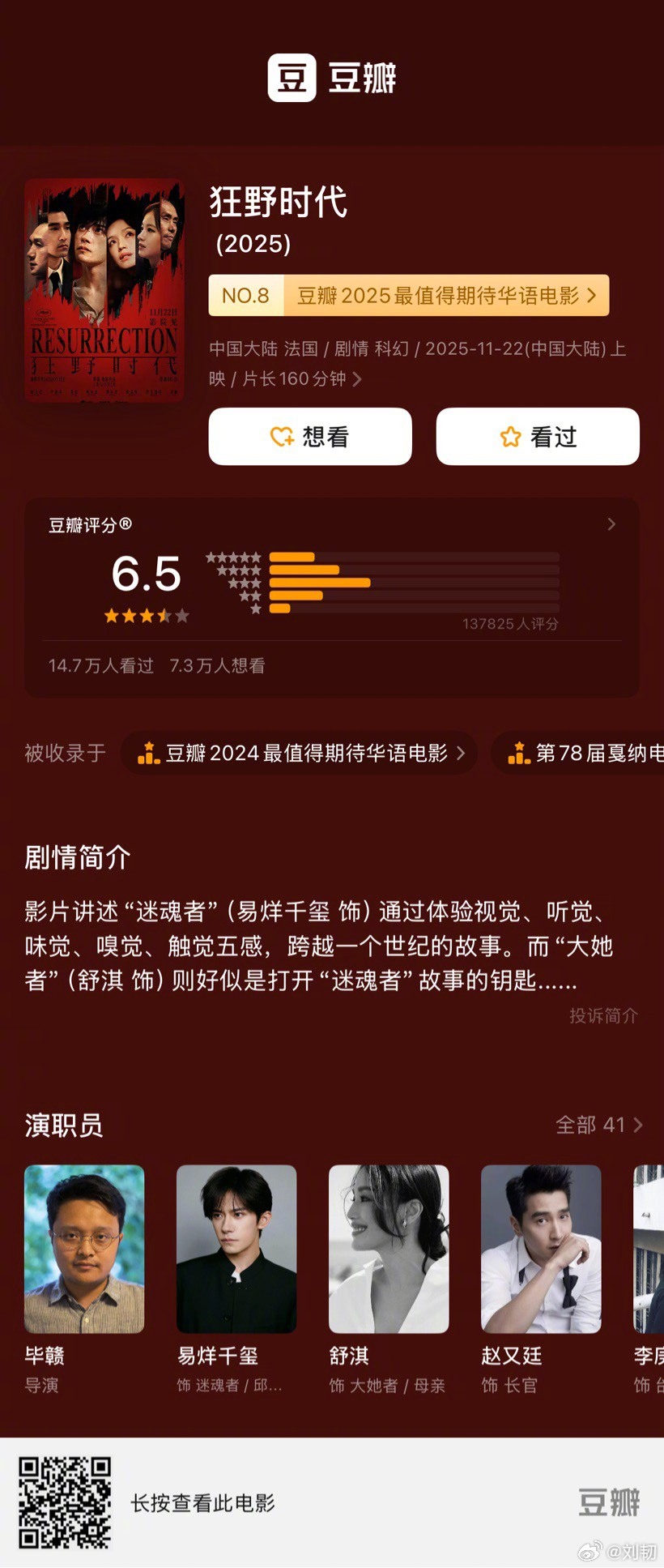Image resolution: width=664 pixels, height=1568 pixels.
Task: Click the heart icon inside the 想看 button
Action: pyautogui.click(x=281, y=437)
